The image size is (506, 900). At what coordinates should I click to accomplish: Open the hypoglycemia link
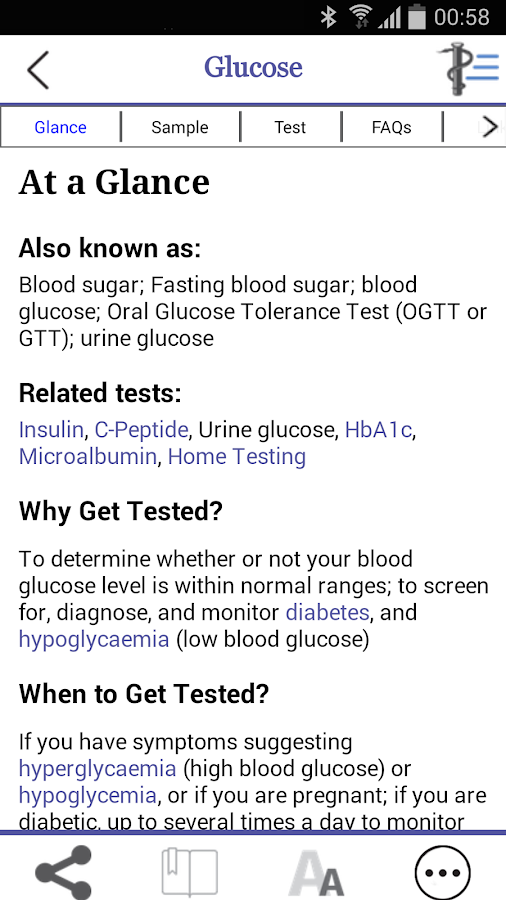[88, 796]
